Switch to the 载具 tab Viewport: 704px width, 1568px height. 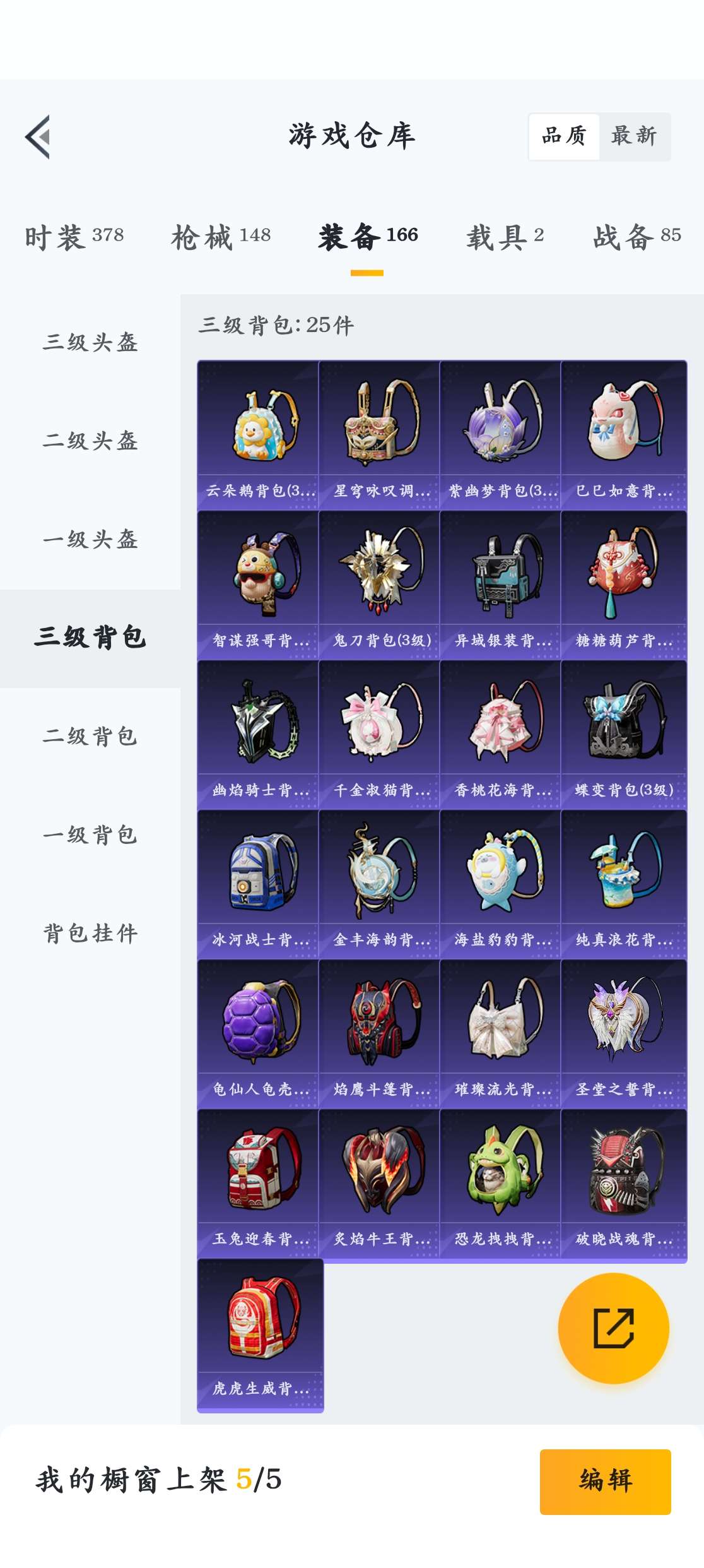tap(505, 237)
